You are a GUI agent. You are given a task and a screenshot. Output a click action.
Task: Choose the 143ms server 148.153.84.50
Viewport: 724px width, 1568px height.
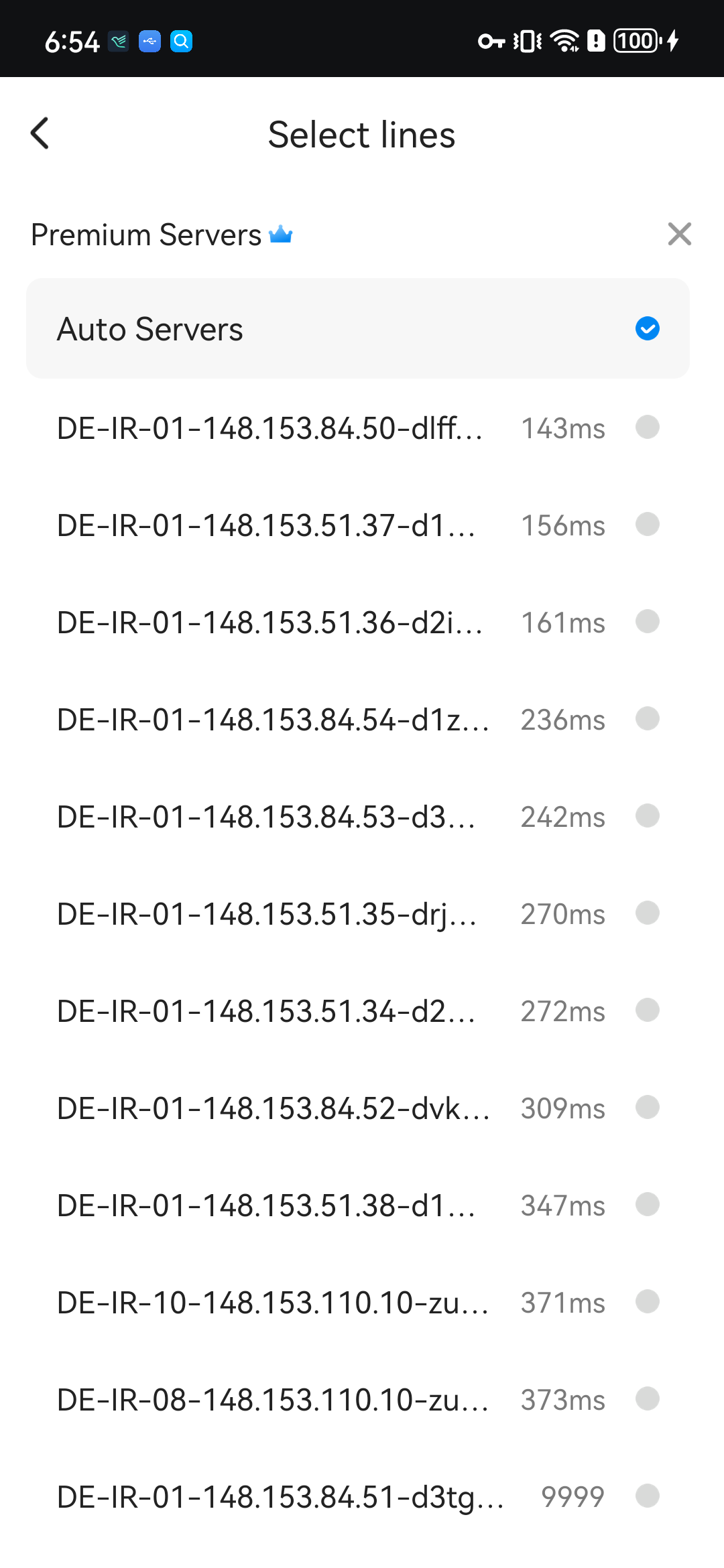coord(358,428)
